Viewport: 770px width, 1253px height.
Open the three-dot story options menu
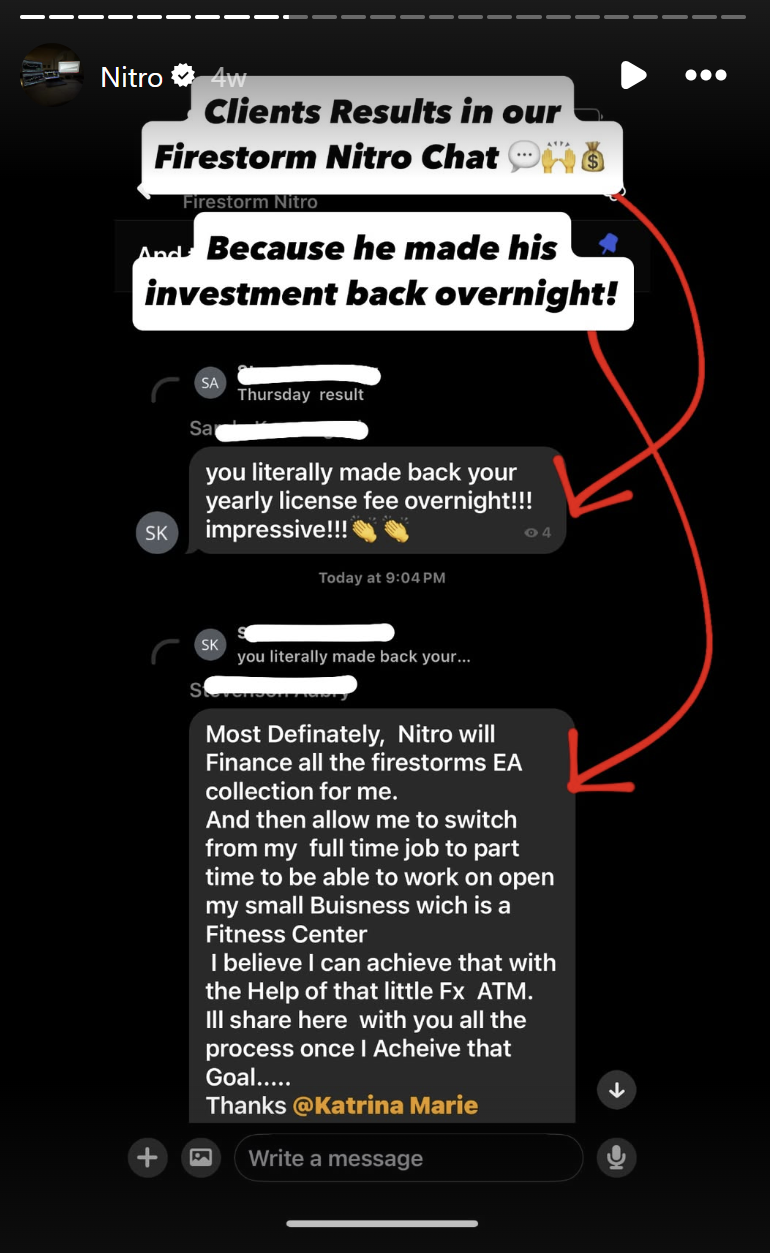point(705,75)
